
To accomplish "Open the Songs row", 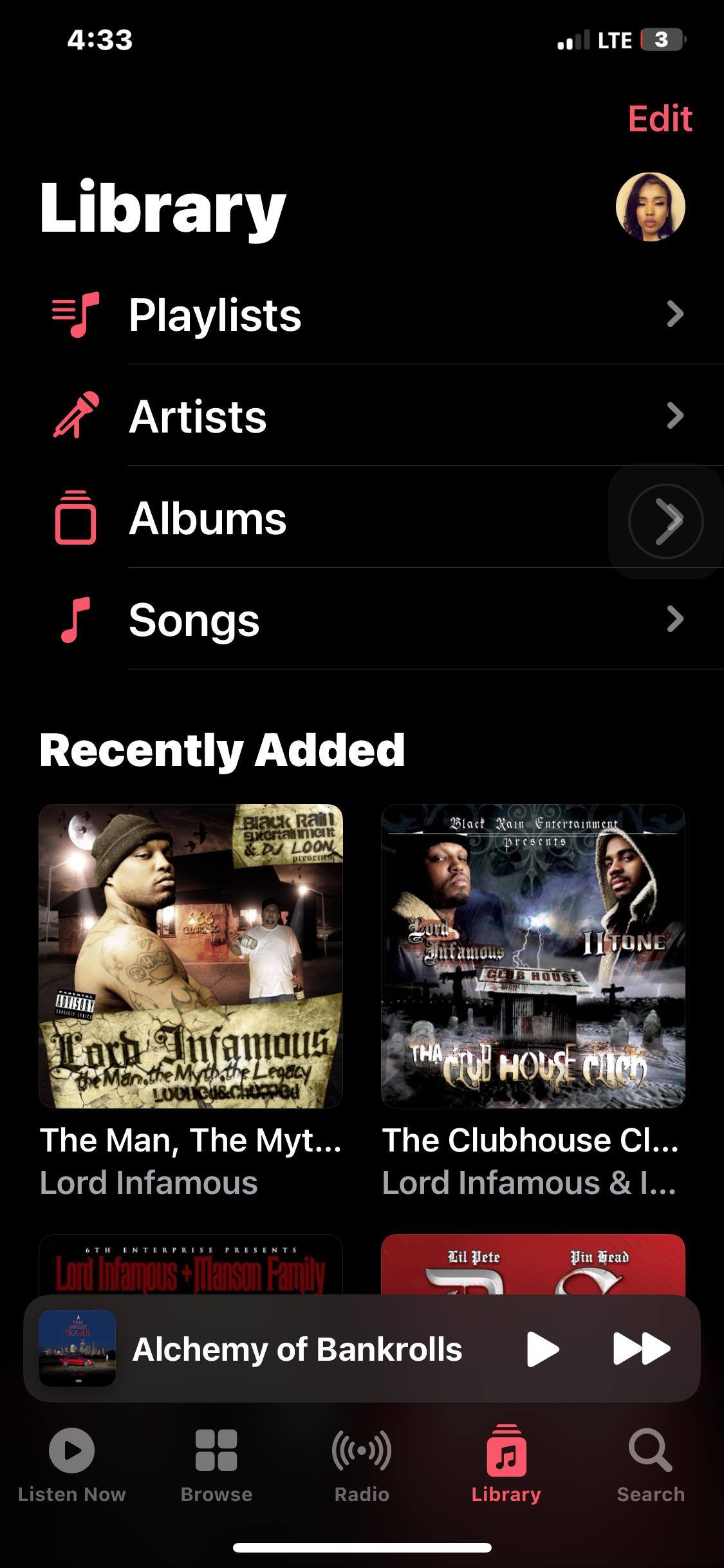I will pyautogui.click(x=360, y=620).
